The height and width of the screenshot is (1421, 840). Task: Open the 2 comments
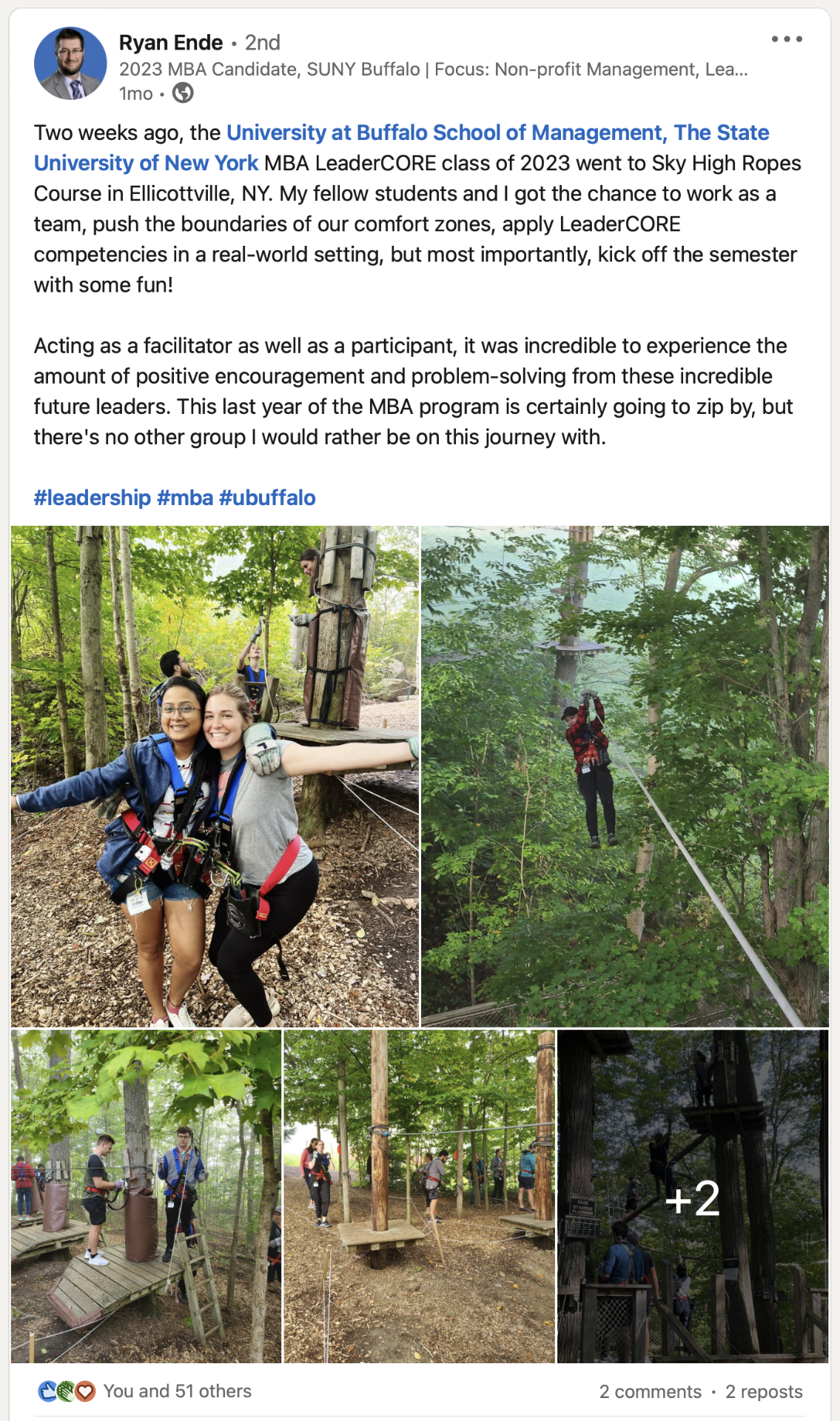point(650,1392)
